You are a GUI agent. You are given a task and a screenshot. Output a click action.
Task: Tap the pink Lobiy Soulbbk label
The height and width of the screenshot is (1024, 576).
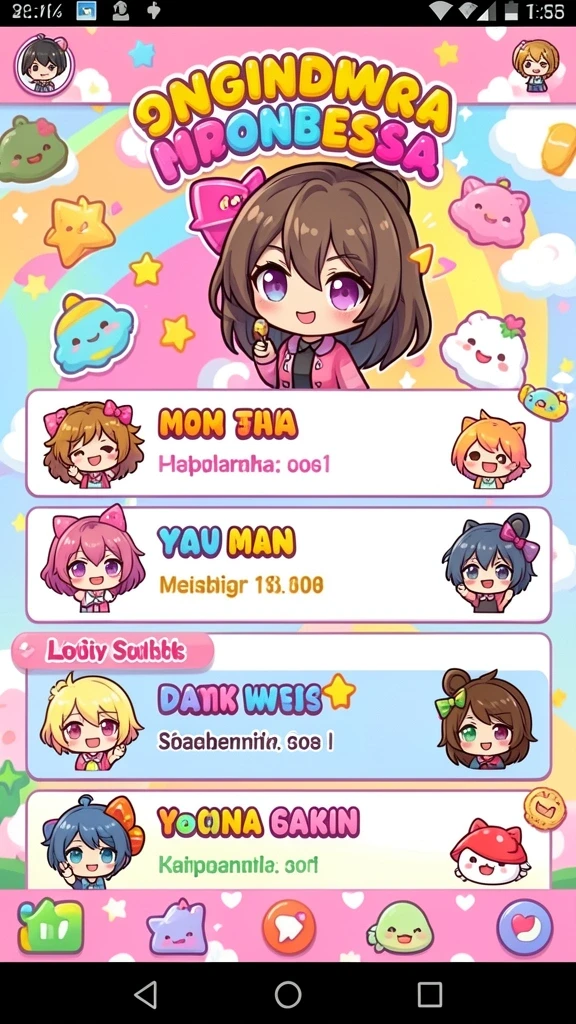(x=113, y=652)
